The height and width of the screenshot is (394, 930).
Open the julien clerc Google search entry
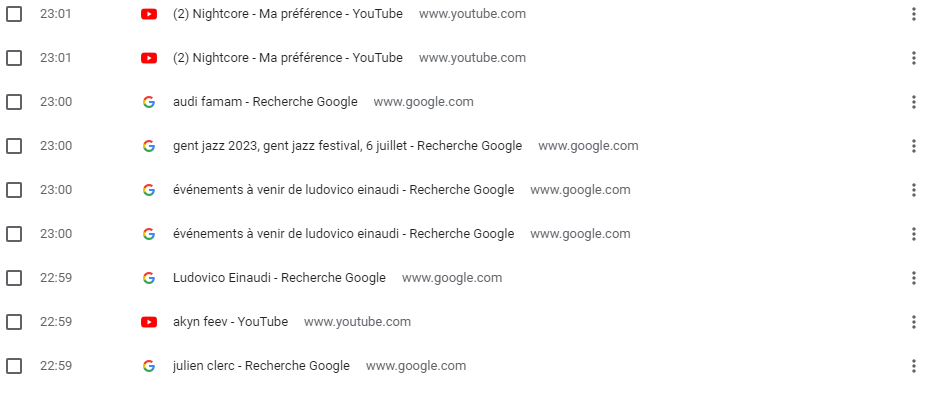tap(262, 366)
